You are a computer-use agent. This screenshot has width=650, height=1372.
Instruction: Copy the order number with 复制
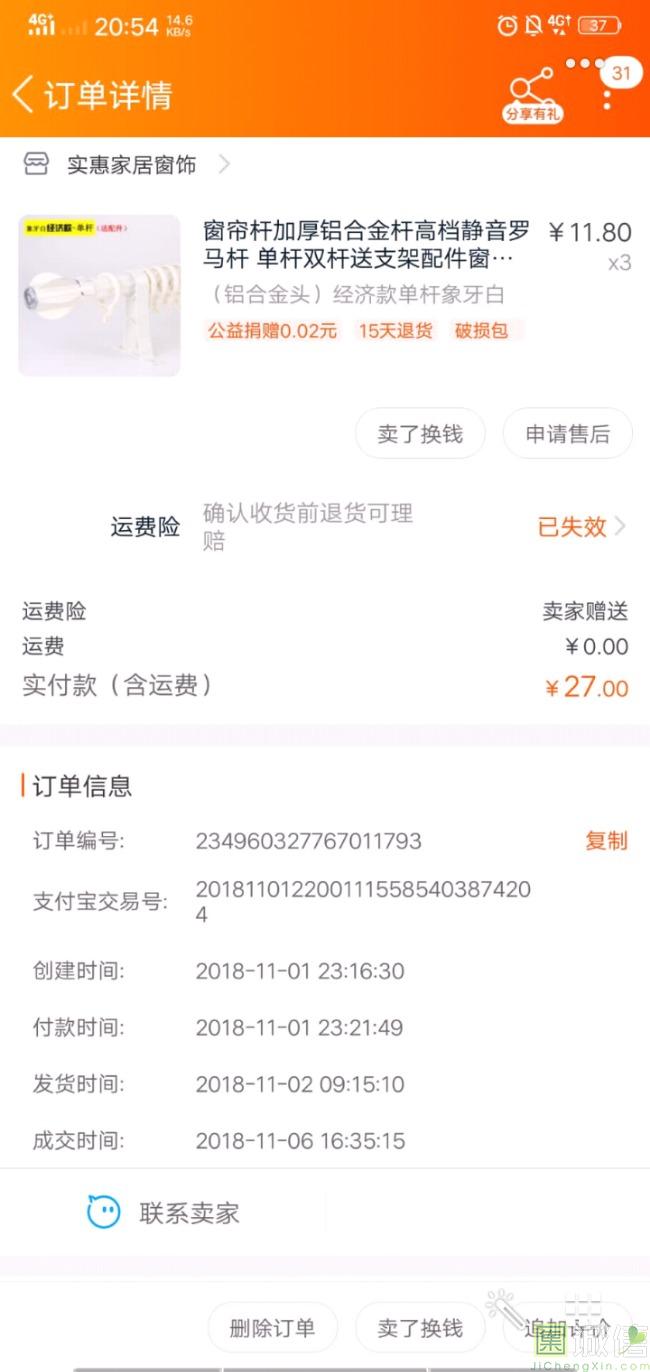coord(606,841)
